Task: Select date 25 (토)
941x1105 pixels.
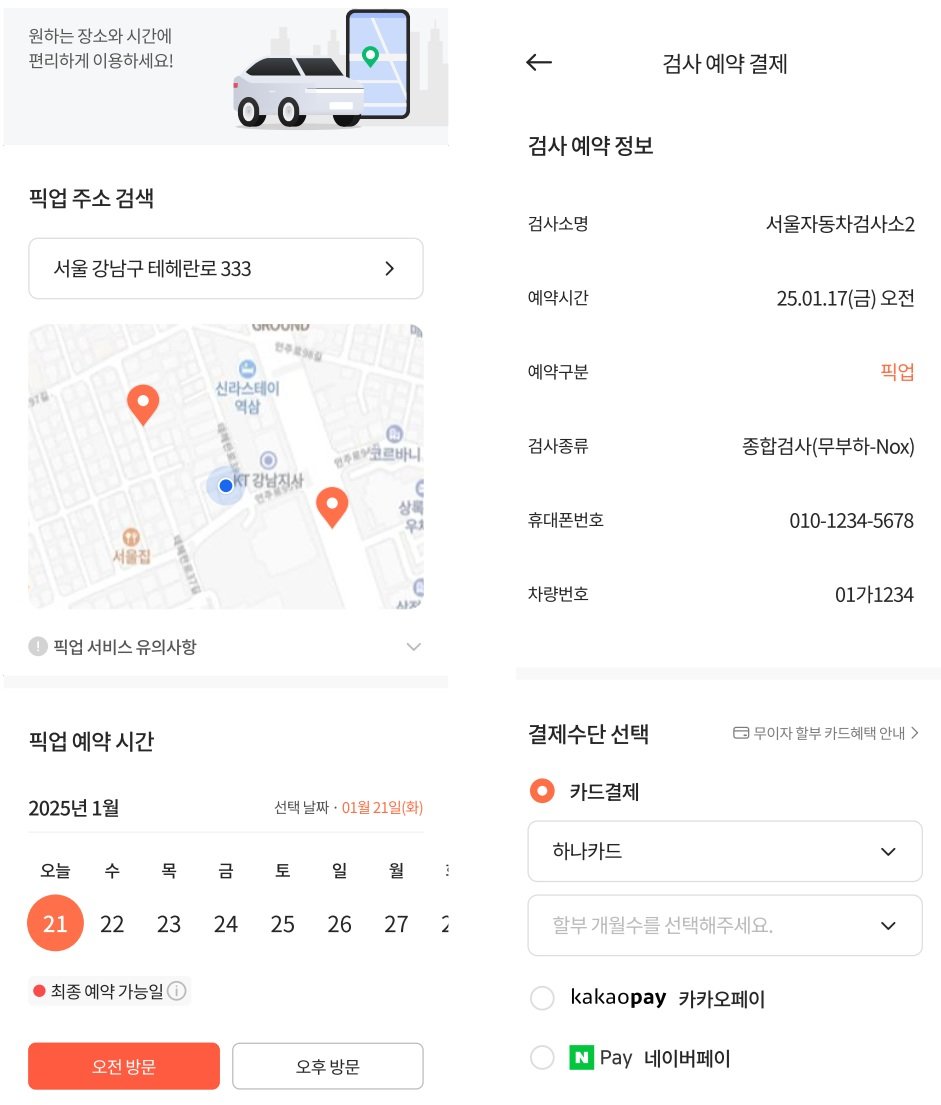Action: 283,923
